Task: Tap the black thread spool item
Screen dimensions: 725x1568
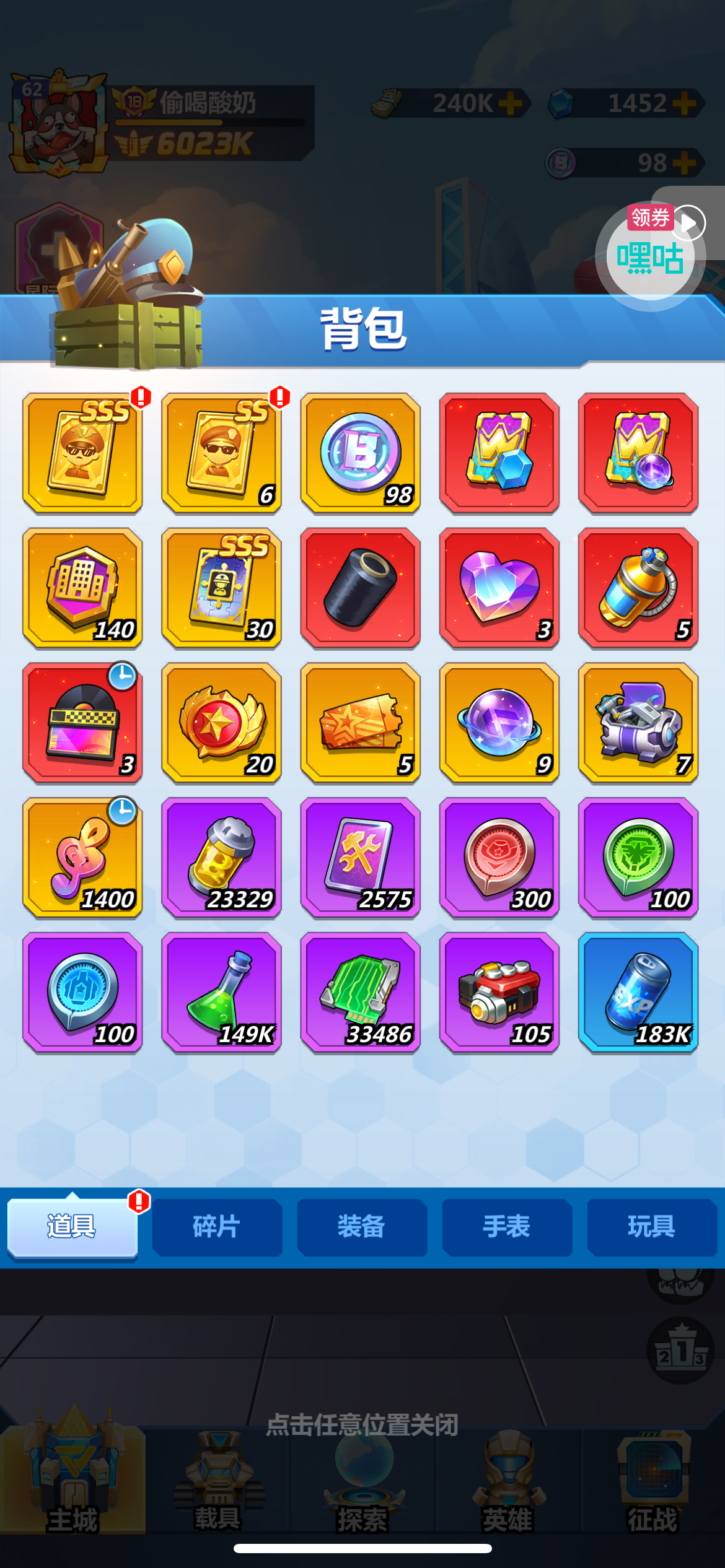Action: click(x=360, y=588)
